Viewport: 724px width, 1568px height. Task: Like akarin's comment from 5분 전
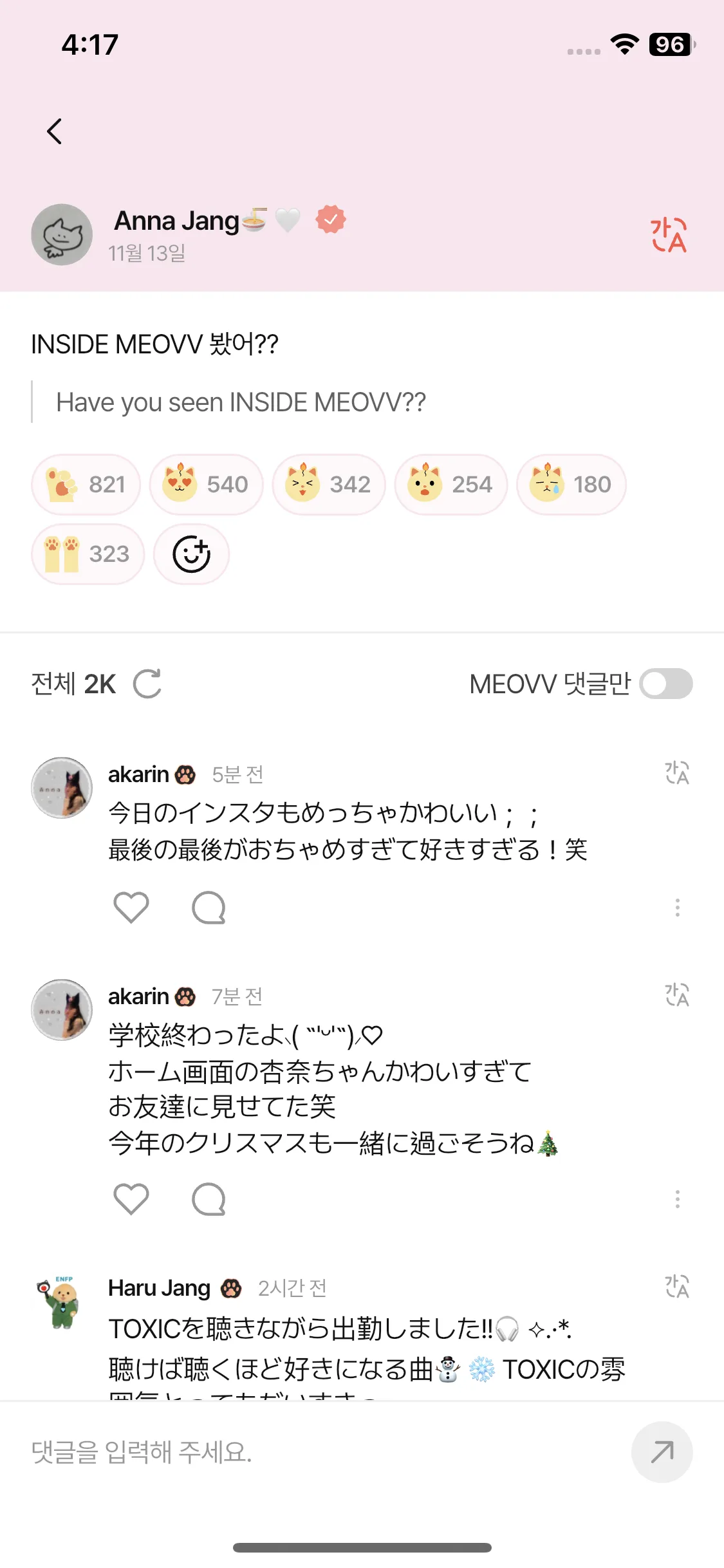click(131, 908)
